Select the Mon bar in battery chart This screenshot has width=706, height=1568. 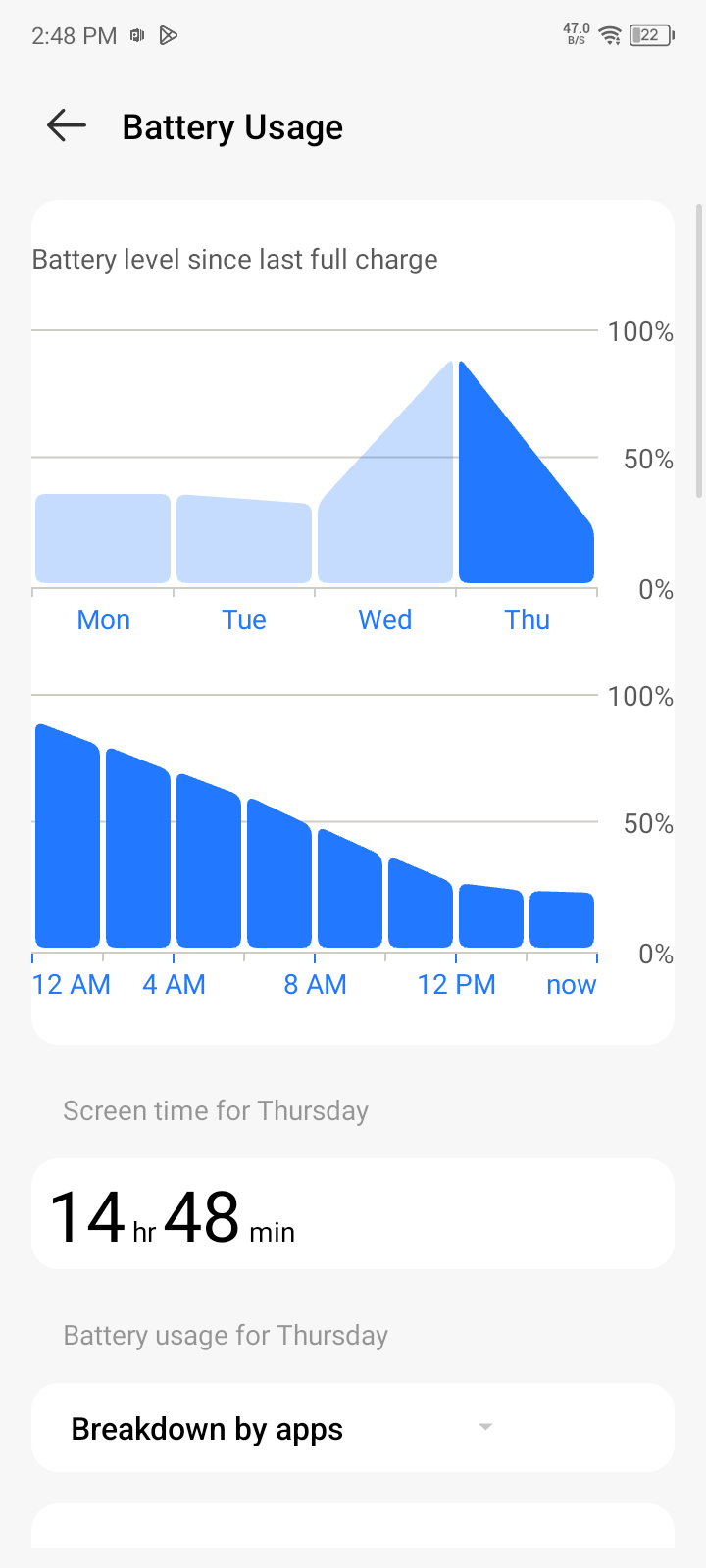(103, 538)
